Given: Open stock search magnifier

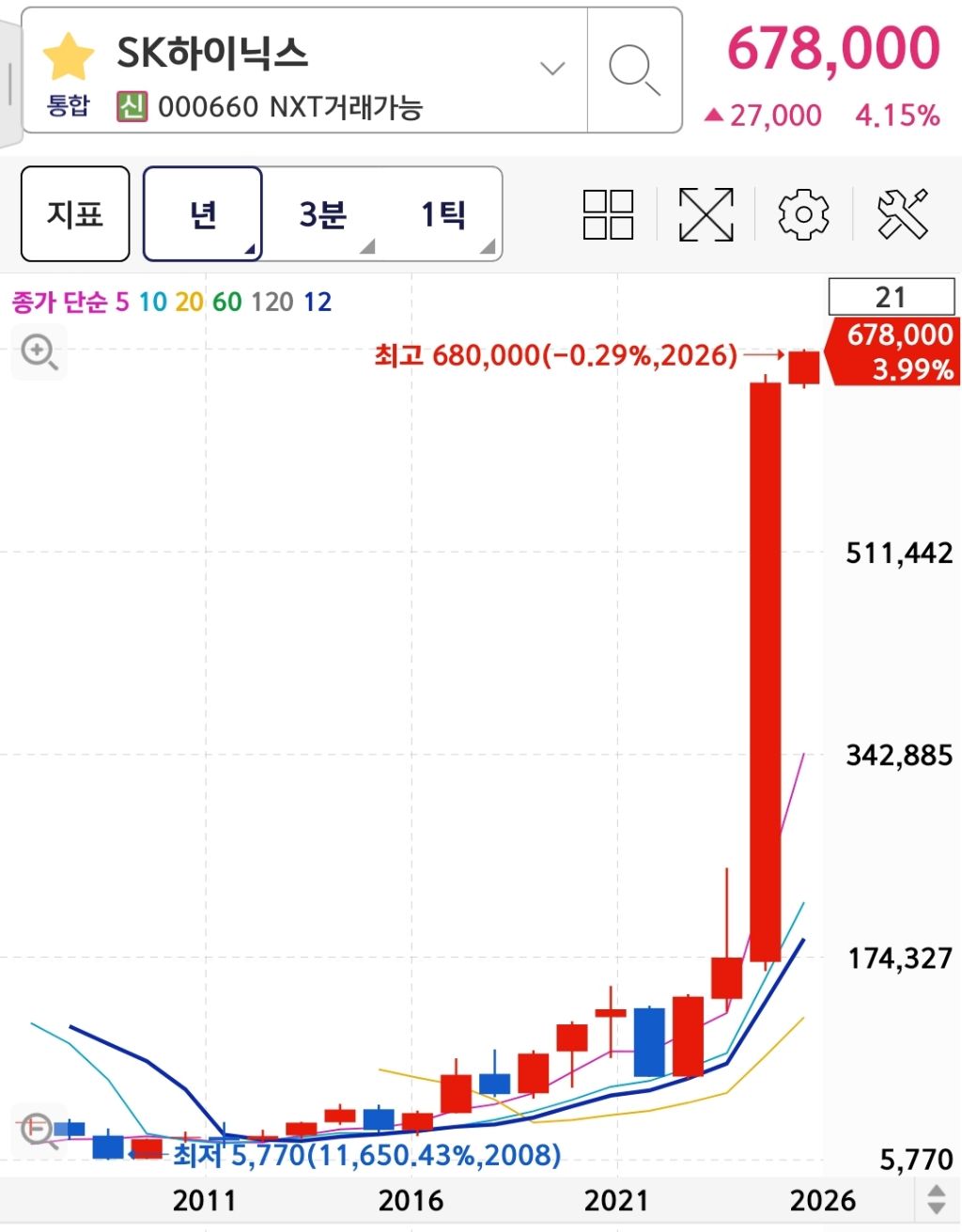Looking at the screenshot, I should point(634,70).
